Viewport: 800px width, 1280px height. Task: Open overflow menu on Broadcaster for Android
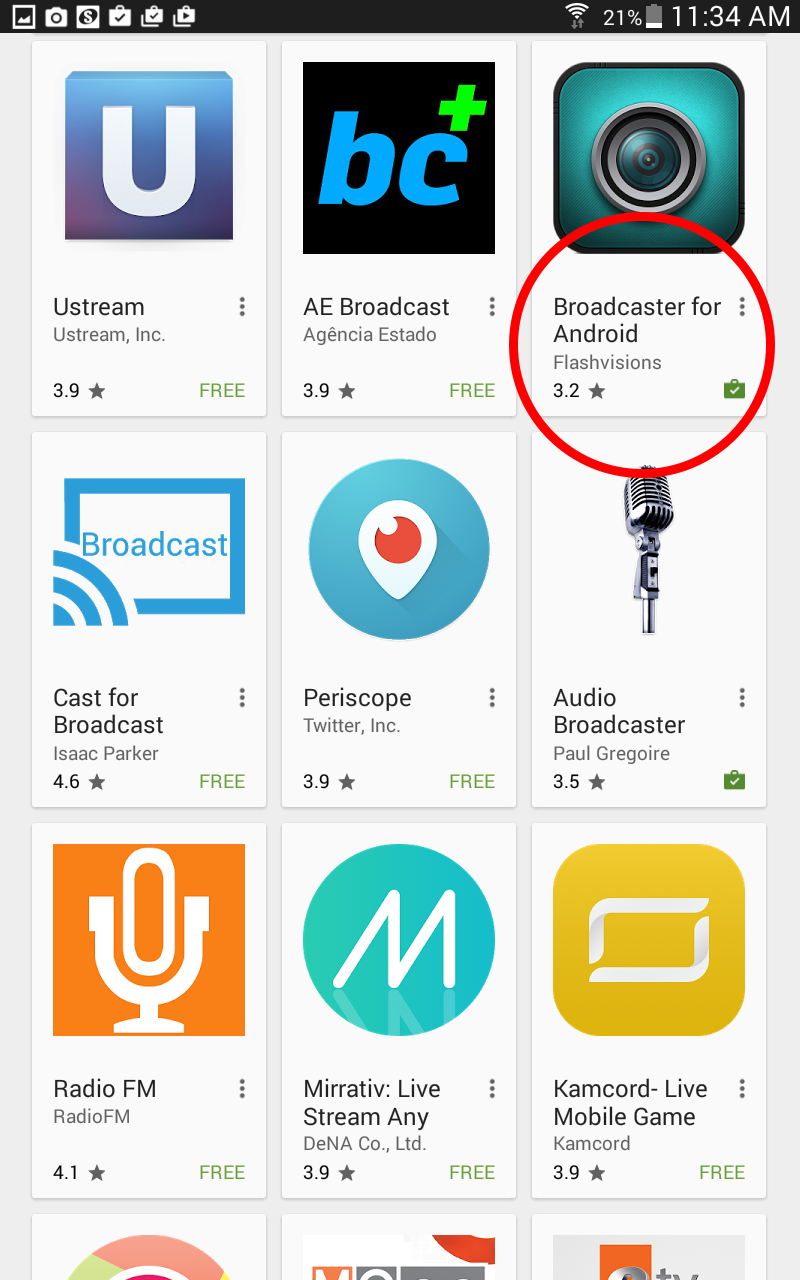pos(742,307)
